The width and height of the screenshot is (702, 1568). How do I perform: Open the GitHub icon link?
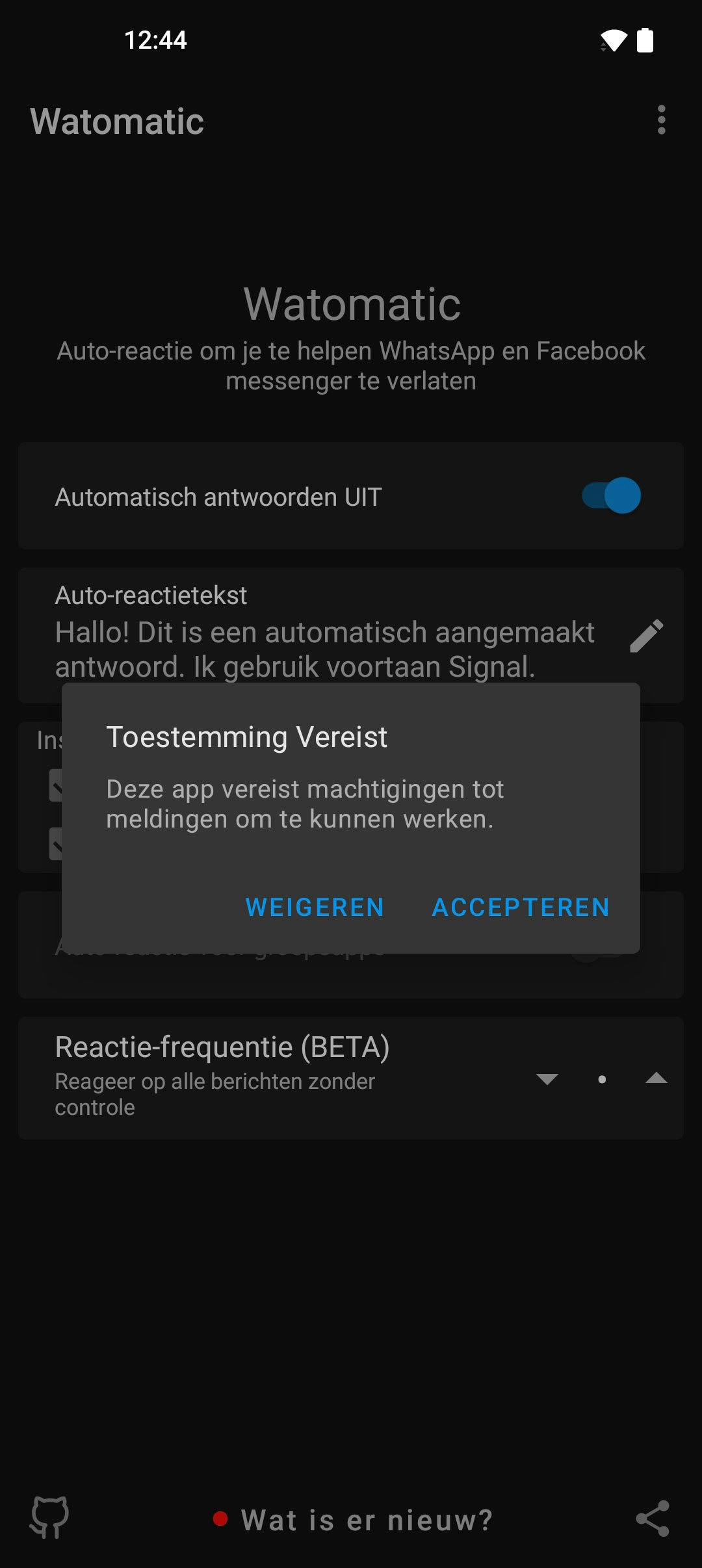pyautogui.click(x=49, y=1518)
